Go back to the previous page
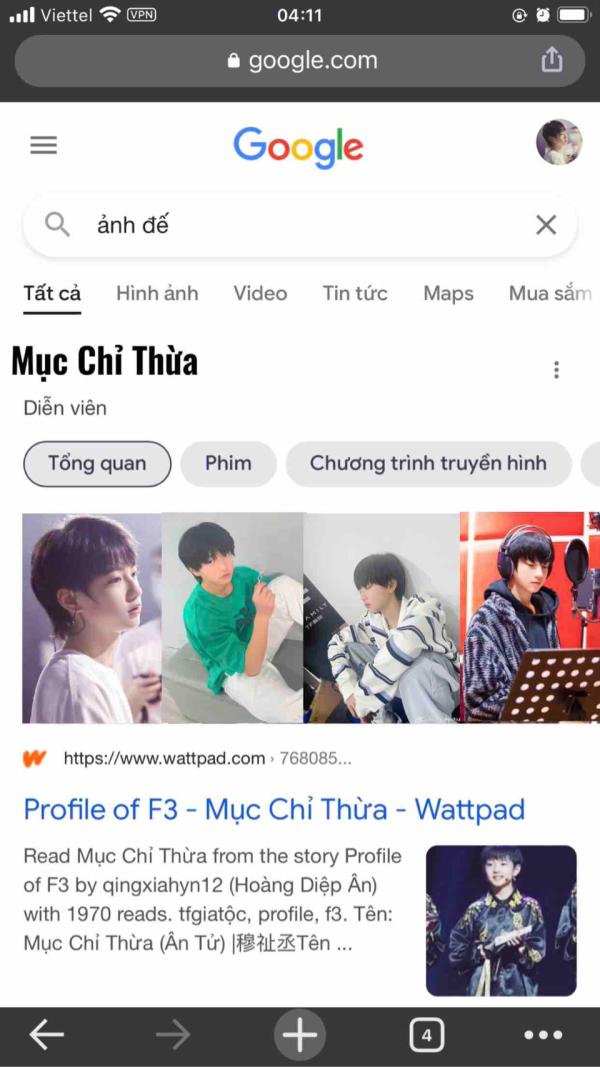 (x=46, y=1035)
